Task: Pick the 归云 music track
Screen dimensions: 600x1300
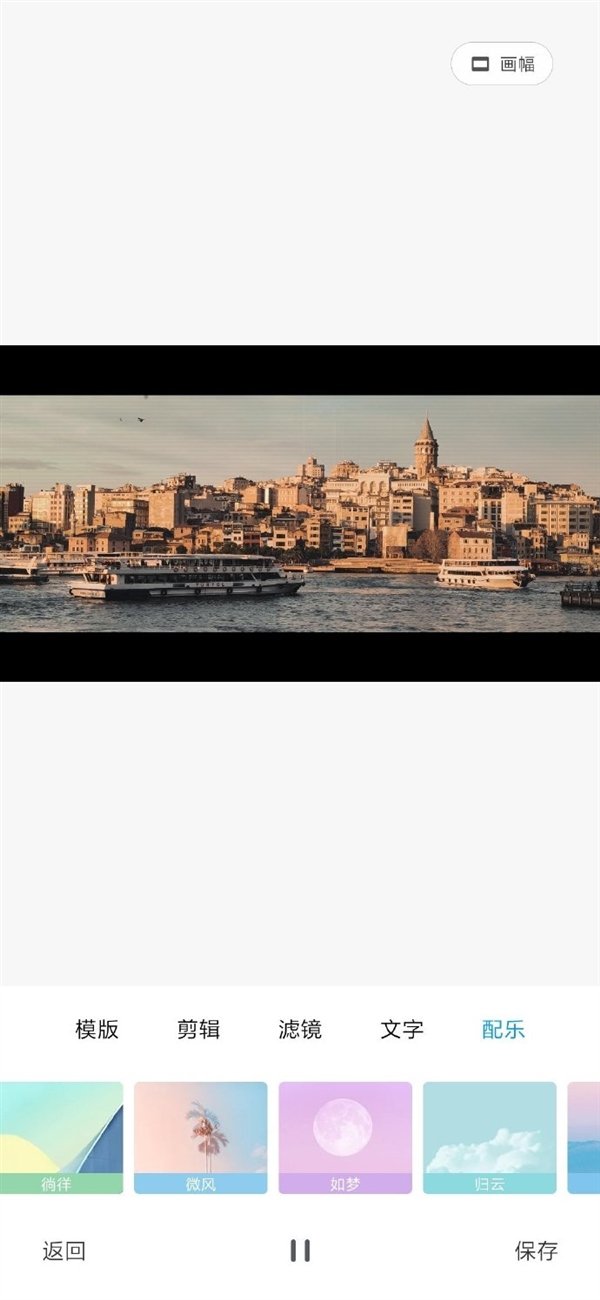Action: (489, 1137)
